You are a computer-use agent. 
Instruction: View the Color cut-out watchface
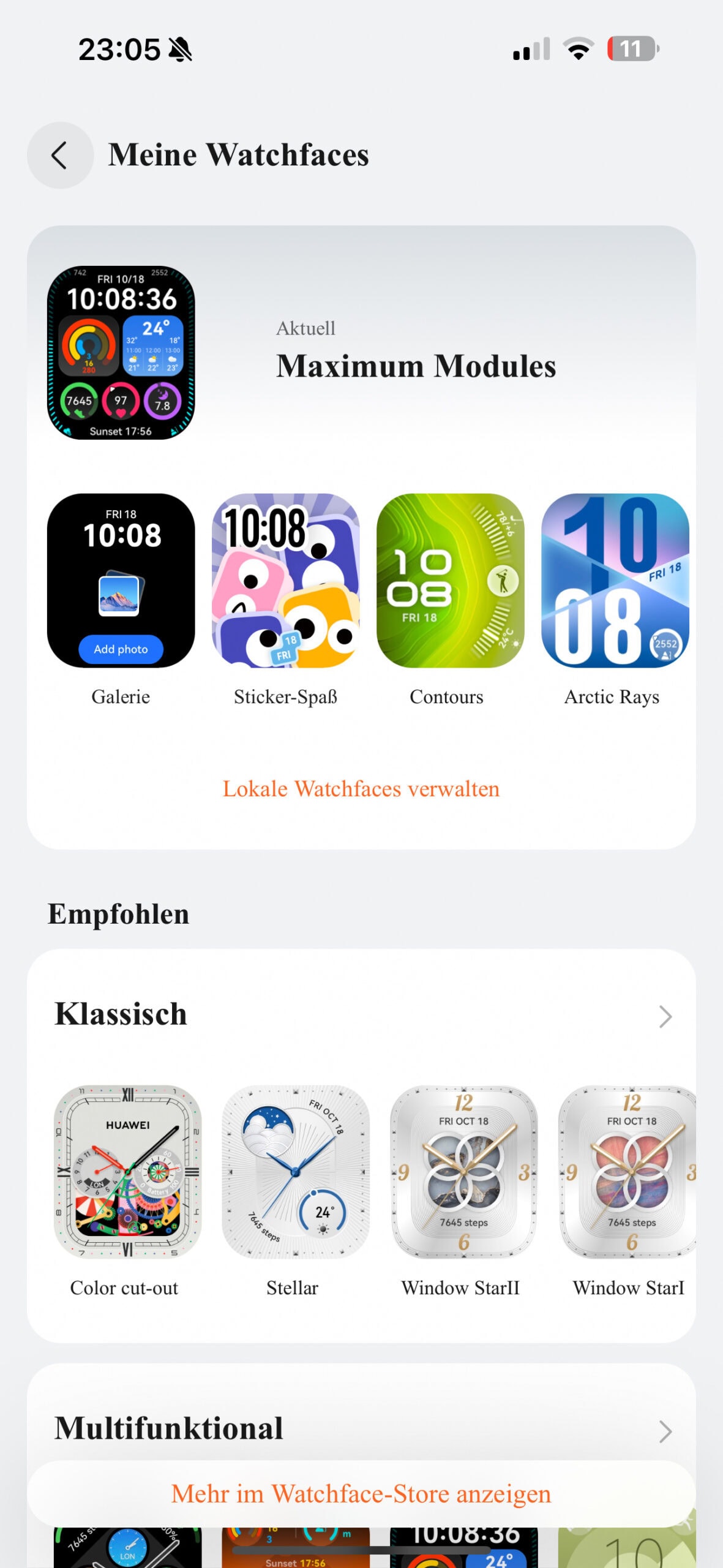[x=127, y=1172]
